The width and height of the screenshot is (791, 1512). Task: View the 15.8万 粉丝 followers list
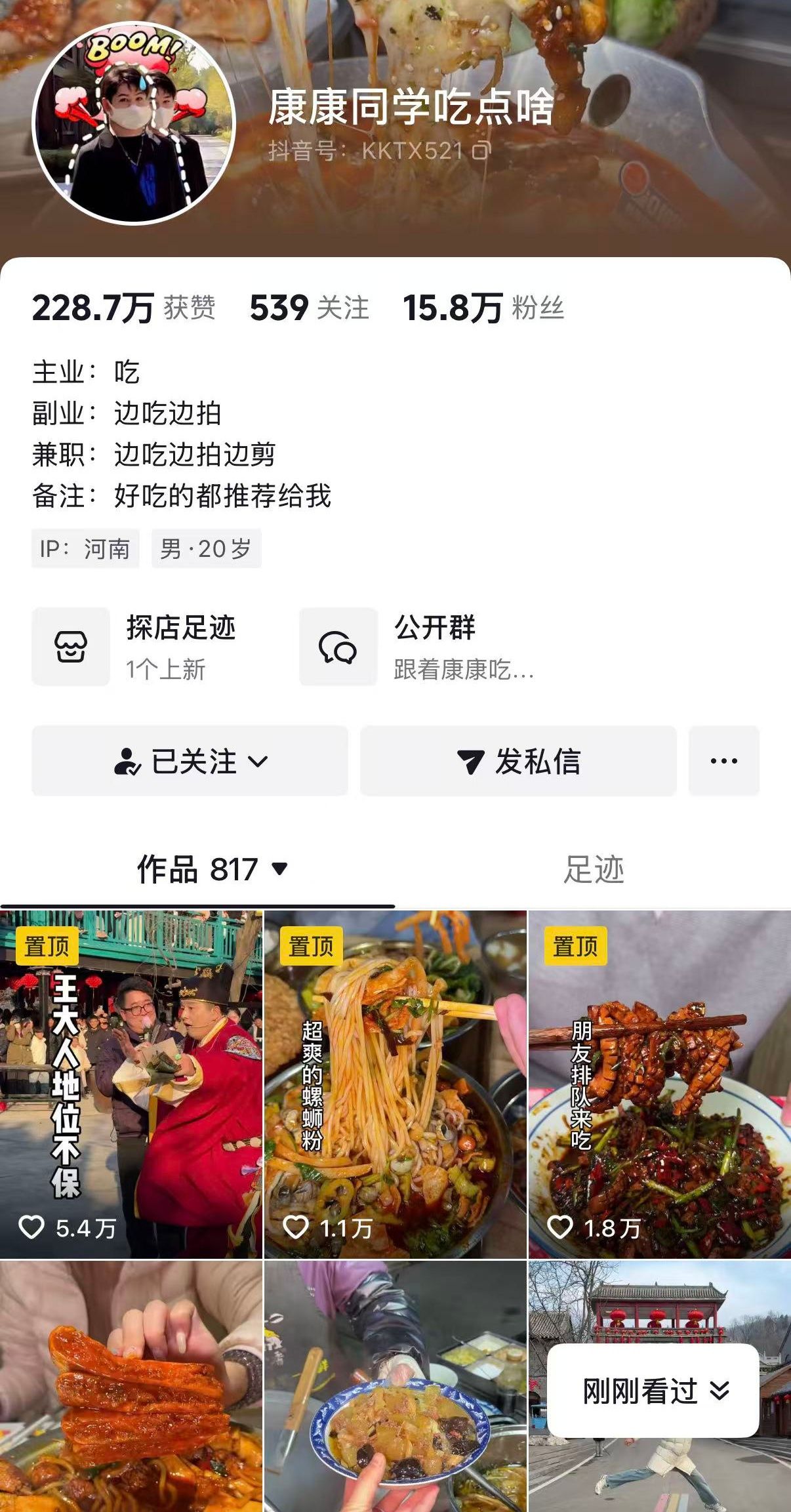[x=483, y=308]
